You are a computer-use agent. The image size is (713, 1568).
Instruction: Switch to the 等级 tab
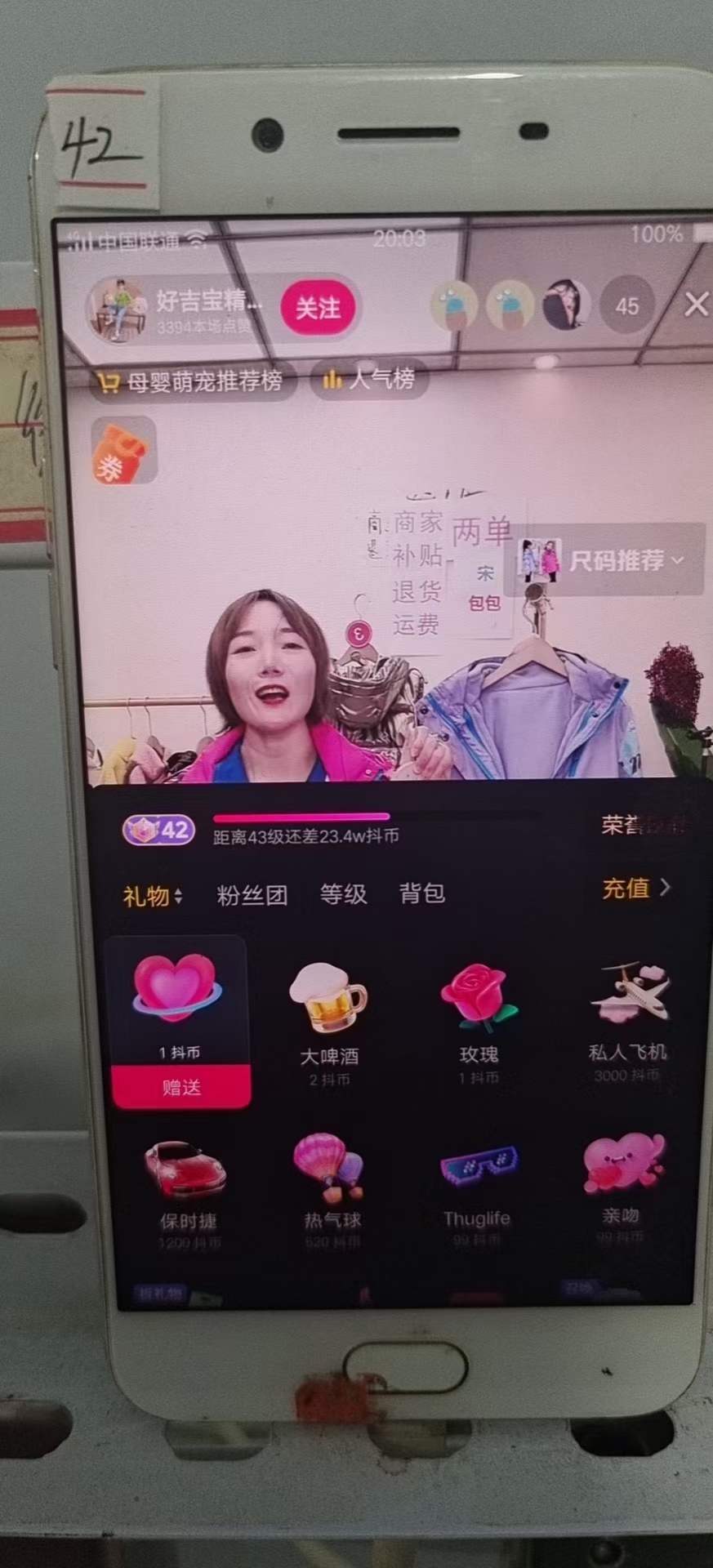click(343, 894)
